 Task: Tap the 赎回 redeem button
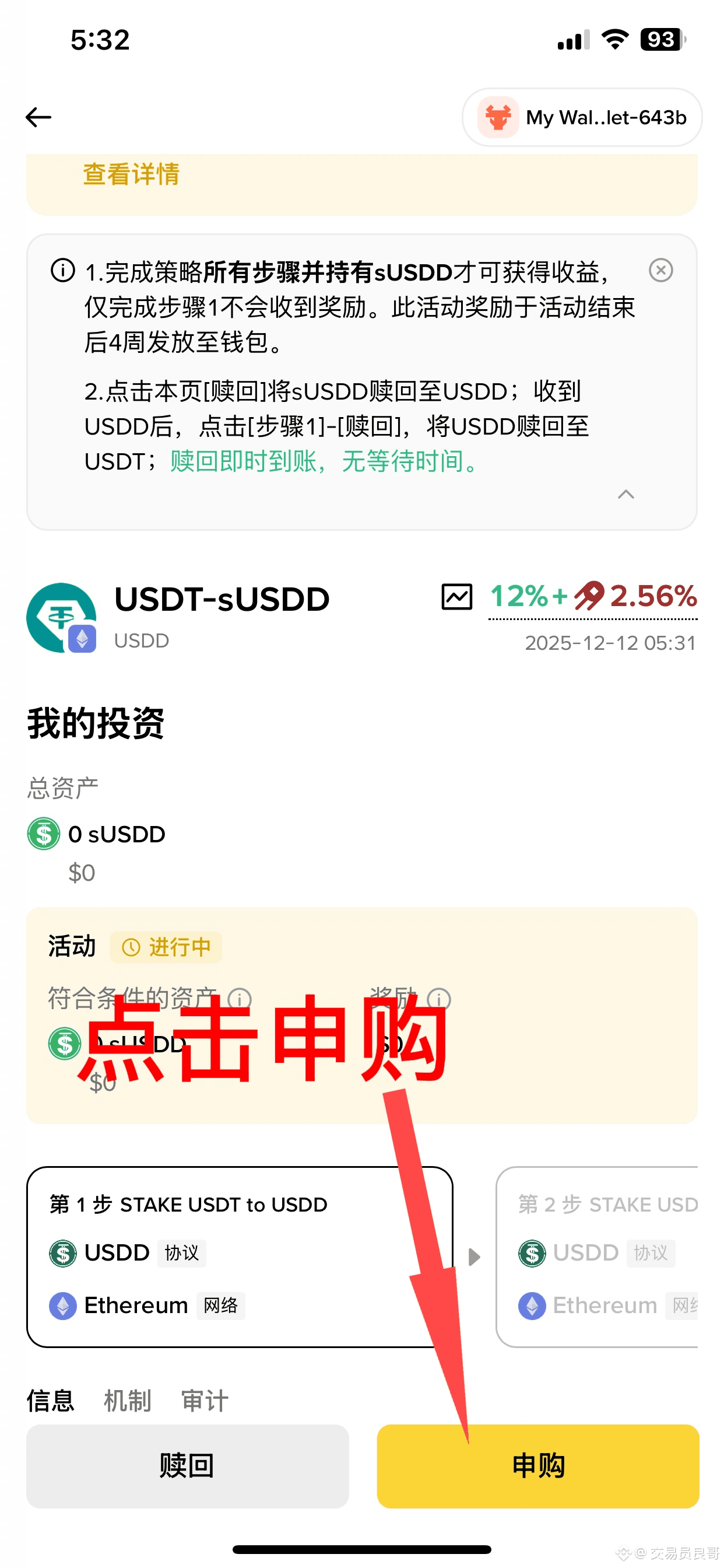tap(187, 1466)
